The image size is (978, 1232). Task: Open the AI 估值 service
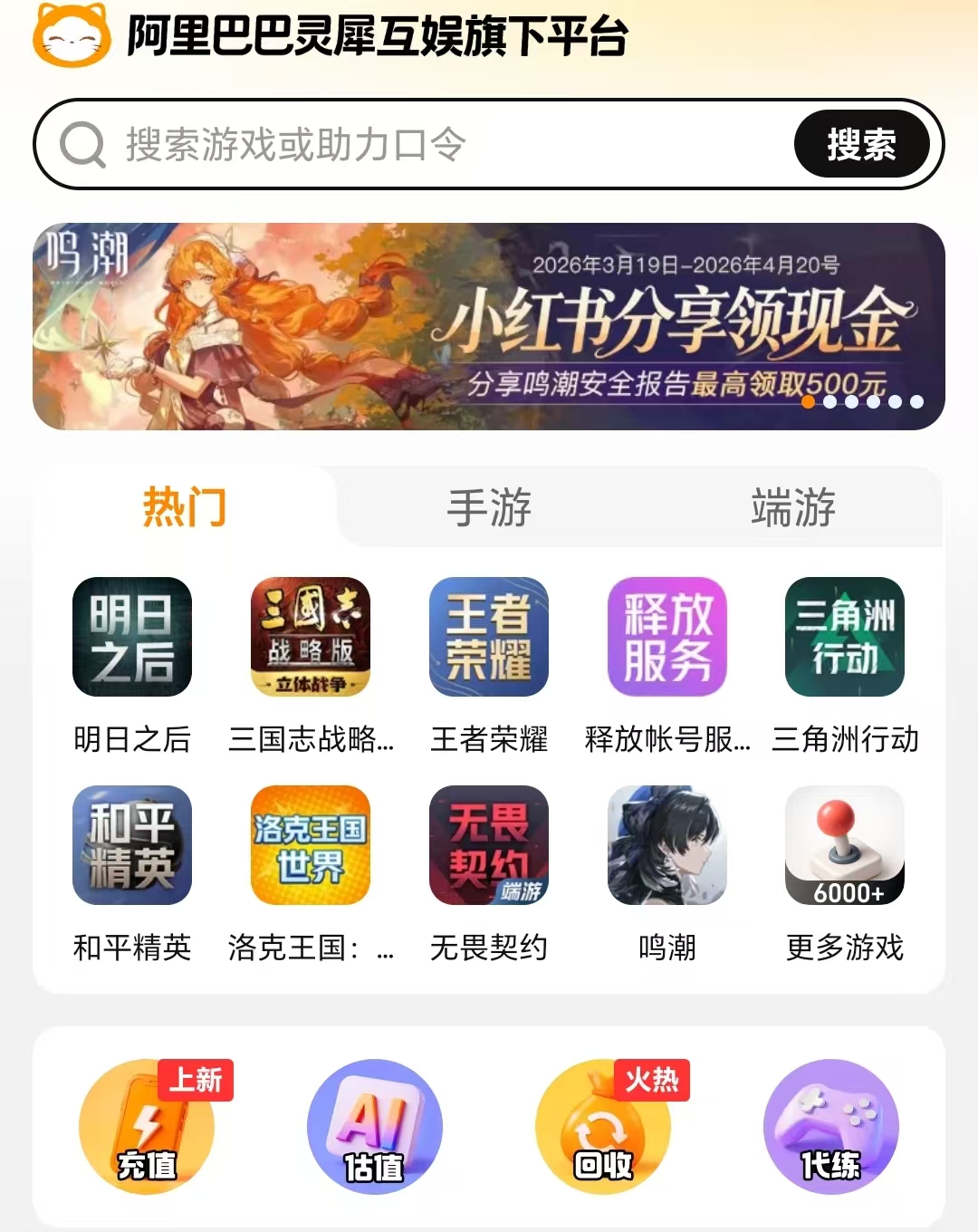(375, 1127)
